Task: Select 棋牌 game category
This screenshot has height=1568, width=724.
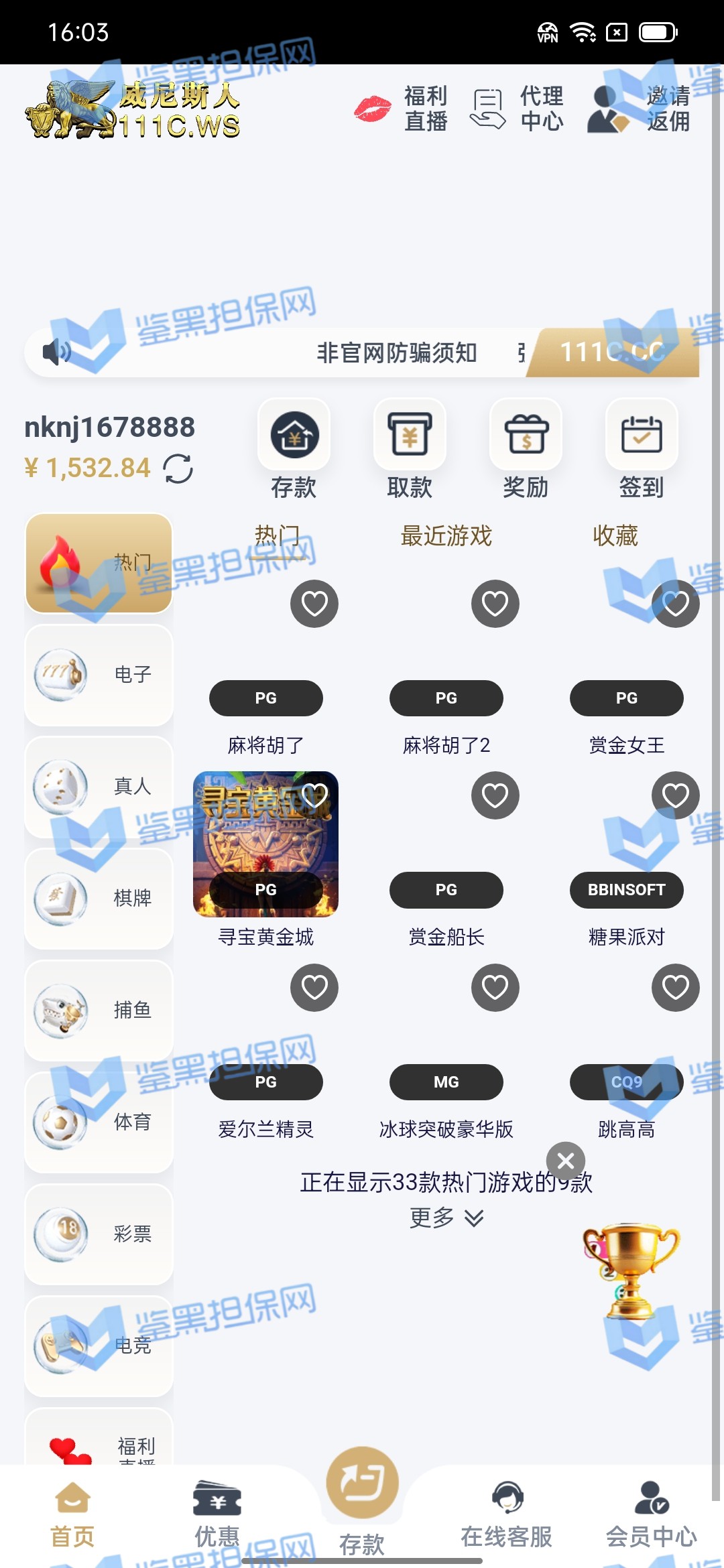Action: pos(99,898)
